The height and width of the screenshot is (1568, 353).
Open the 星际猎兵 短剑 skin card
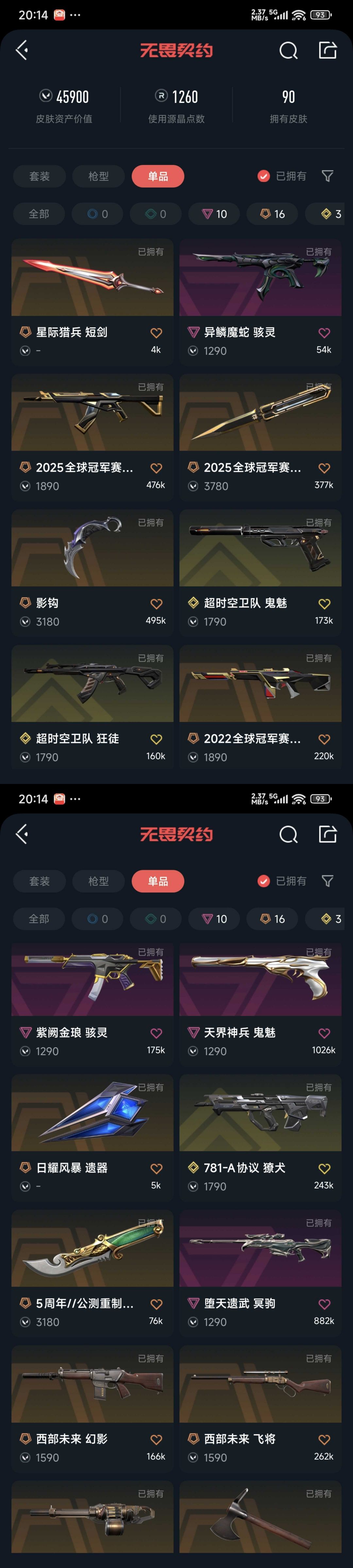(92, 302)
